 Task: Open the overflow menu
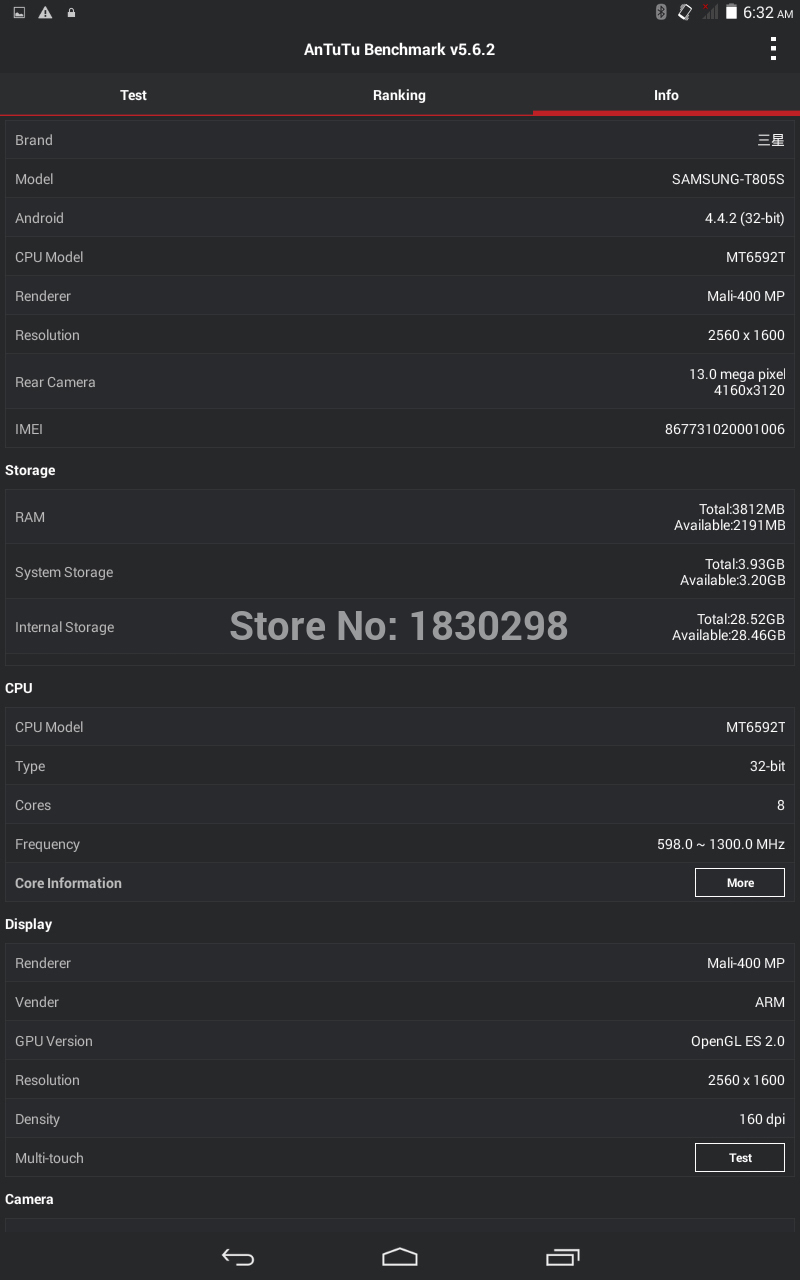point(773,49)
